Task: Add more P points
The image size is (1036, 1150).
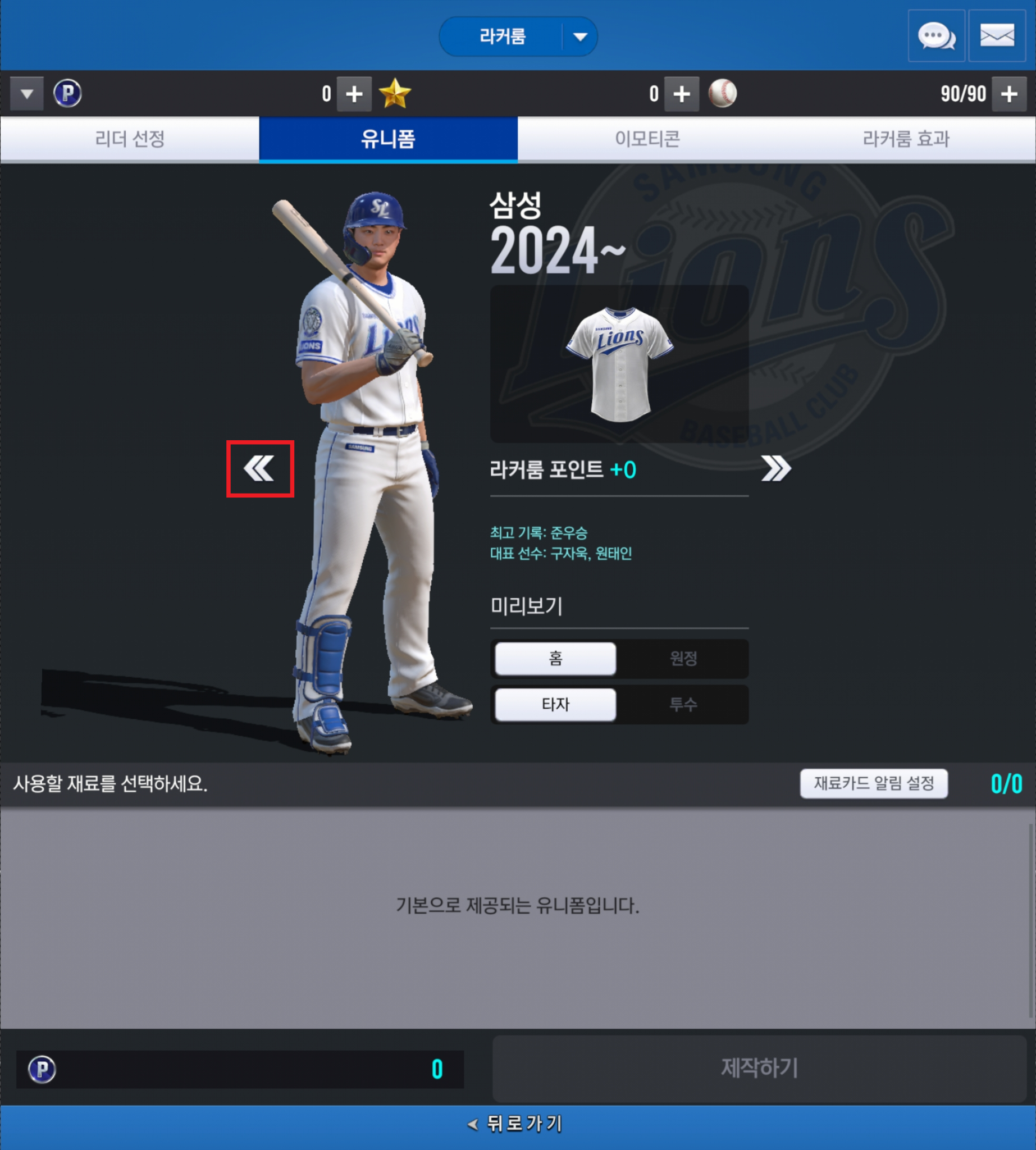Action: click(x=354, y=94)
